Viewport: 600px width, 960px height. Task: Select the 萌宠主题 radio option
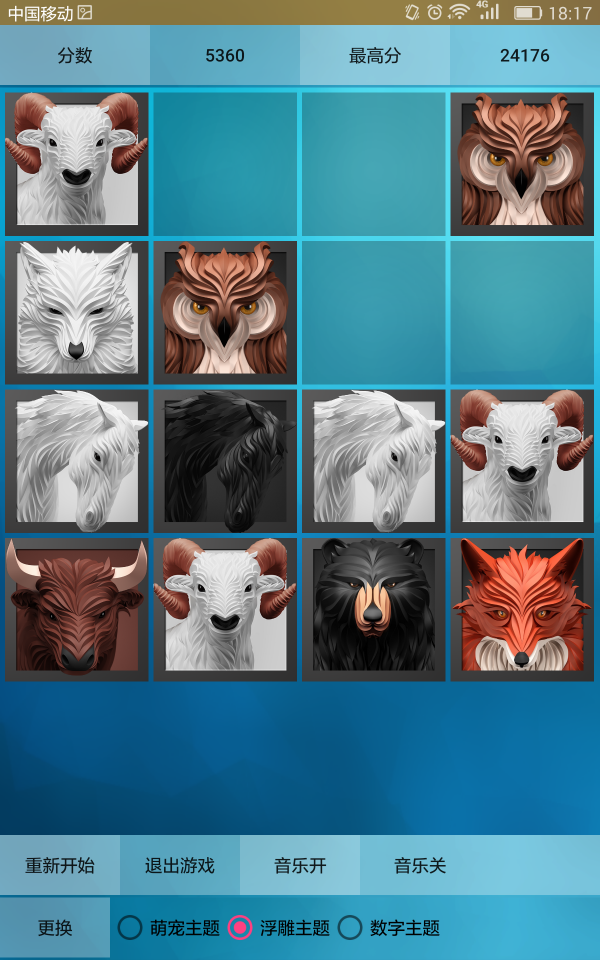(x=130, y=928)
